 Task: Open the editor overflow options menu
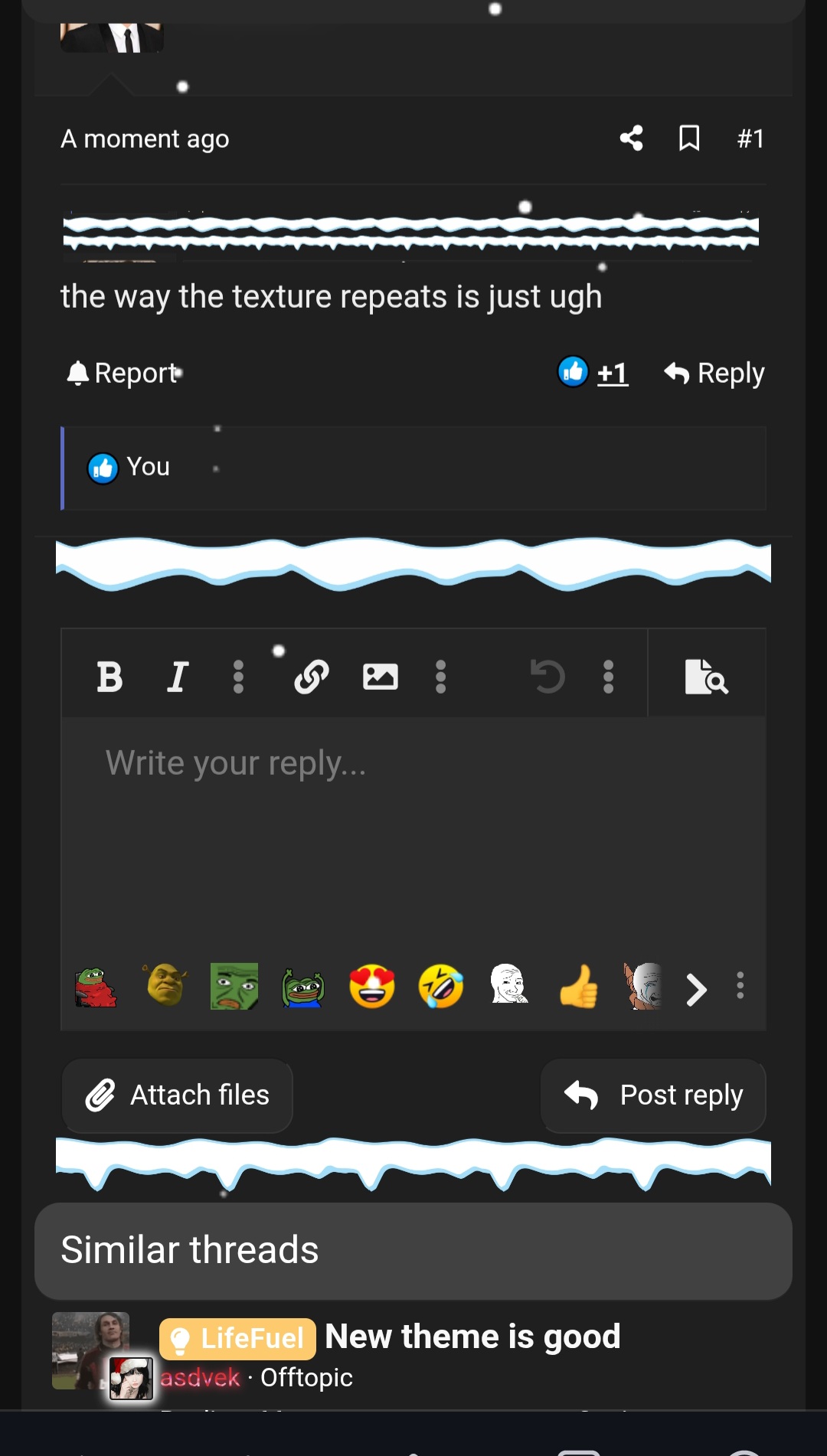pyautogui.click(x=609, y=676)
